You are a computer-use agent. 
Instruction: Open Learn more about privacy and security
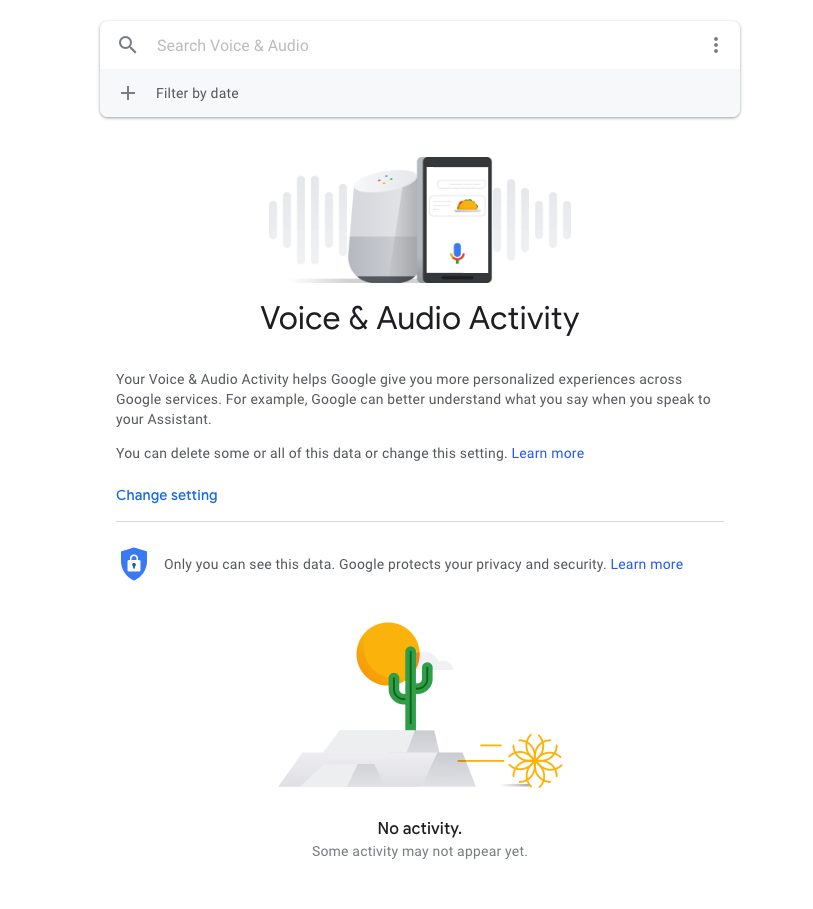coord(646,565)
